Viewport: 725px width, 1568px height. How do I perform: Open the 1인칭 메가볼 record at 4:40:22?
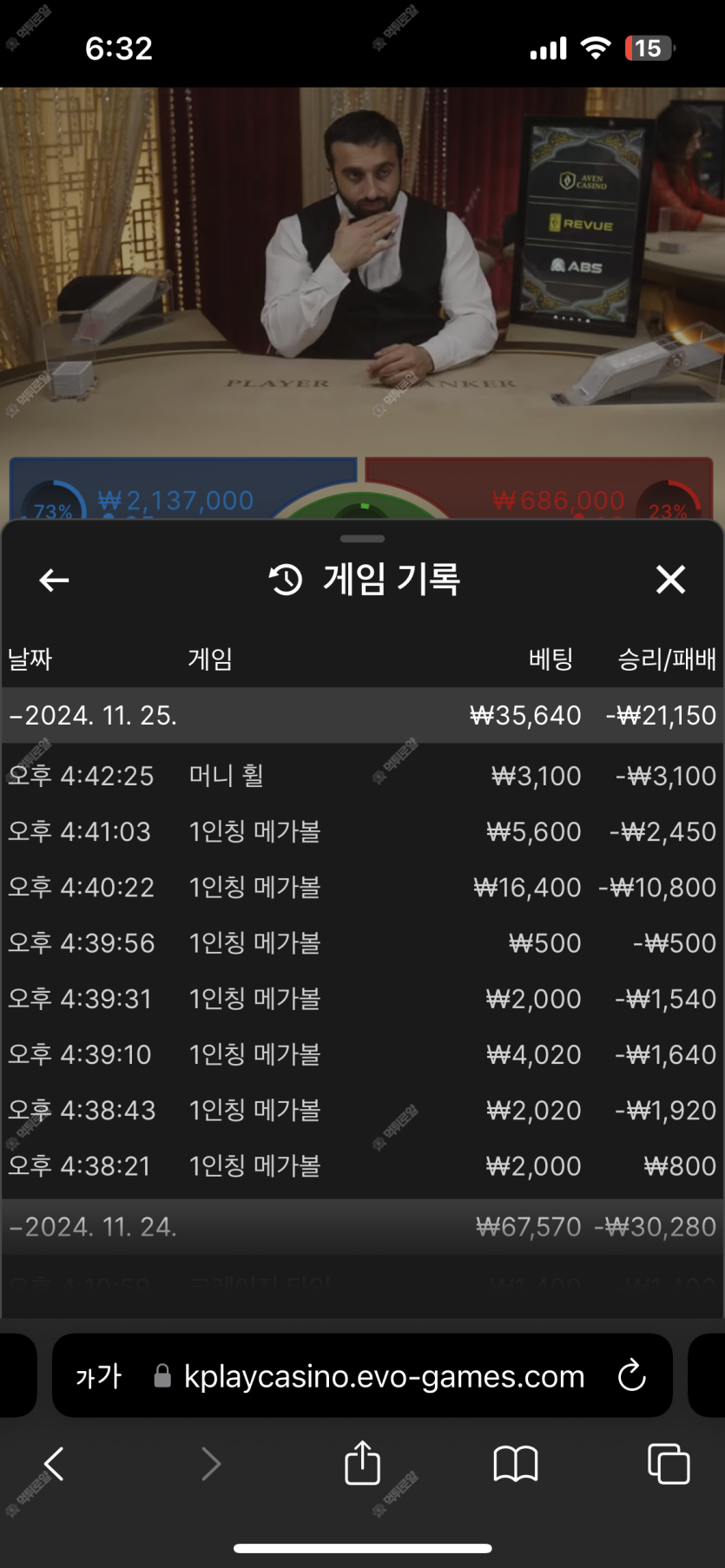(362, 887)
